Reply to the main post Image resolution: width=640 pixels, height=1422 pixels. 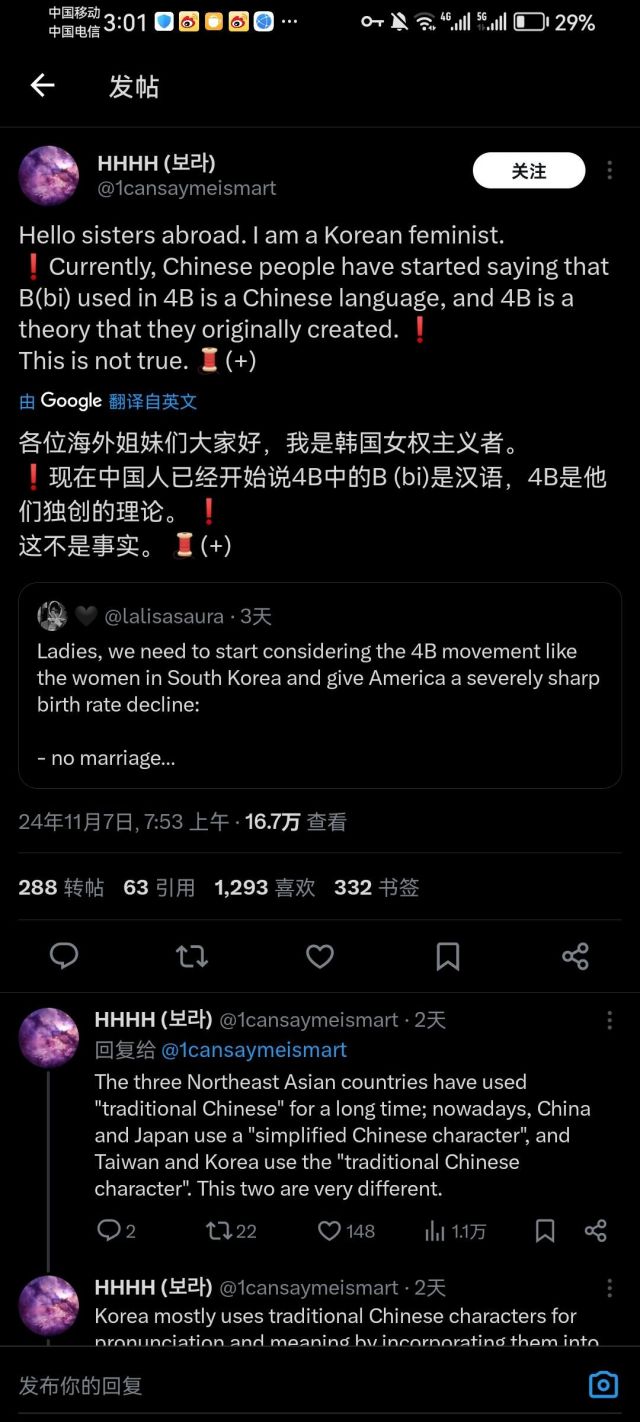pos(64,956)
